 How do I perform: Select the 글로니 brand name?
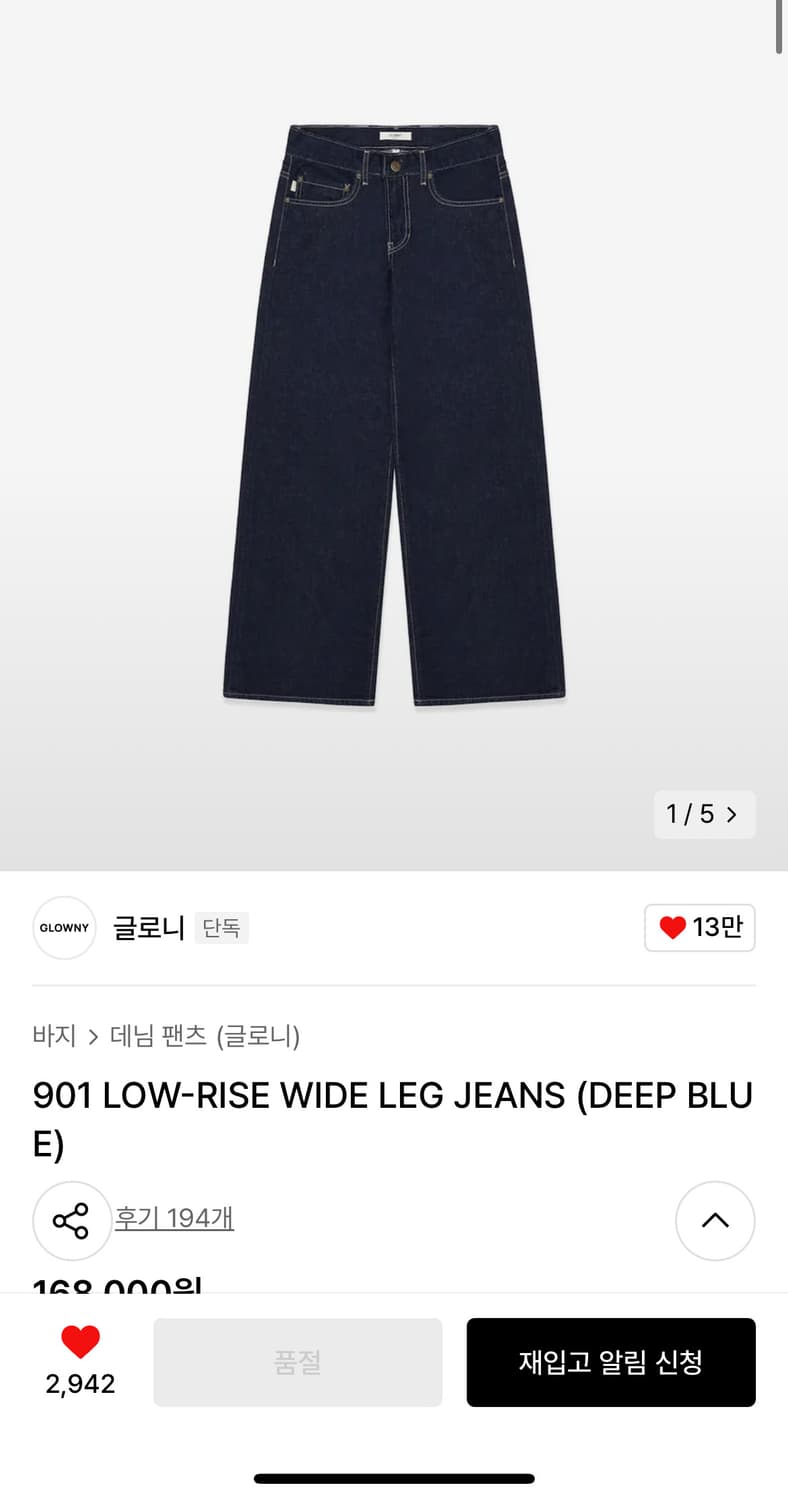[148, 928]
